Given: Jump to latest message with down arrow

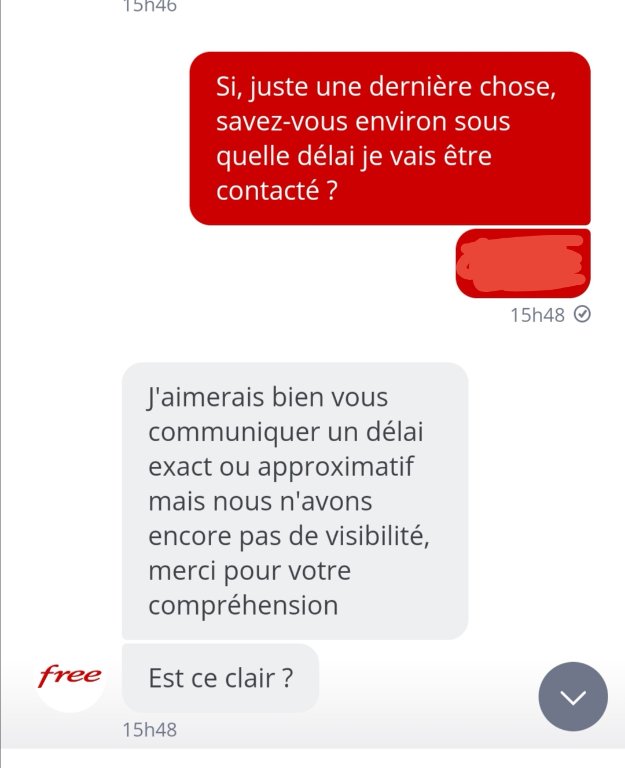Looking at the screenshot, I should coord(572,696).
